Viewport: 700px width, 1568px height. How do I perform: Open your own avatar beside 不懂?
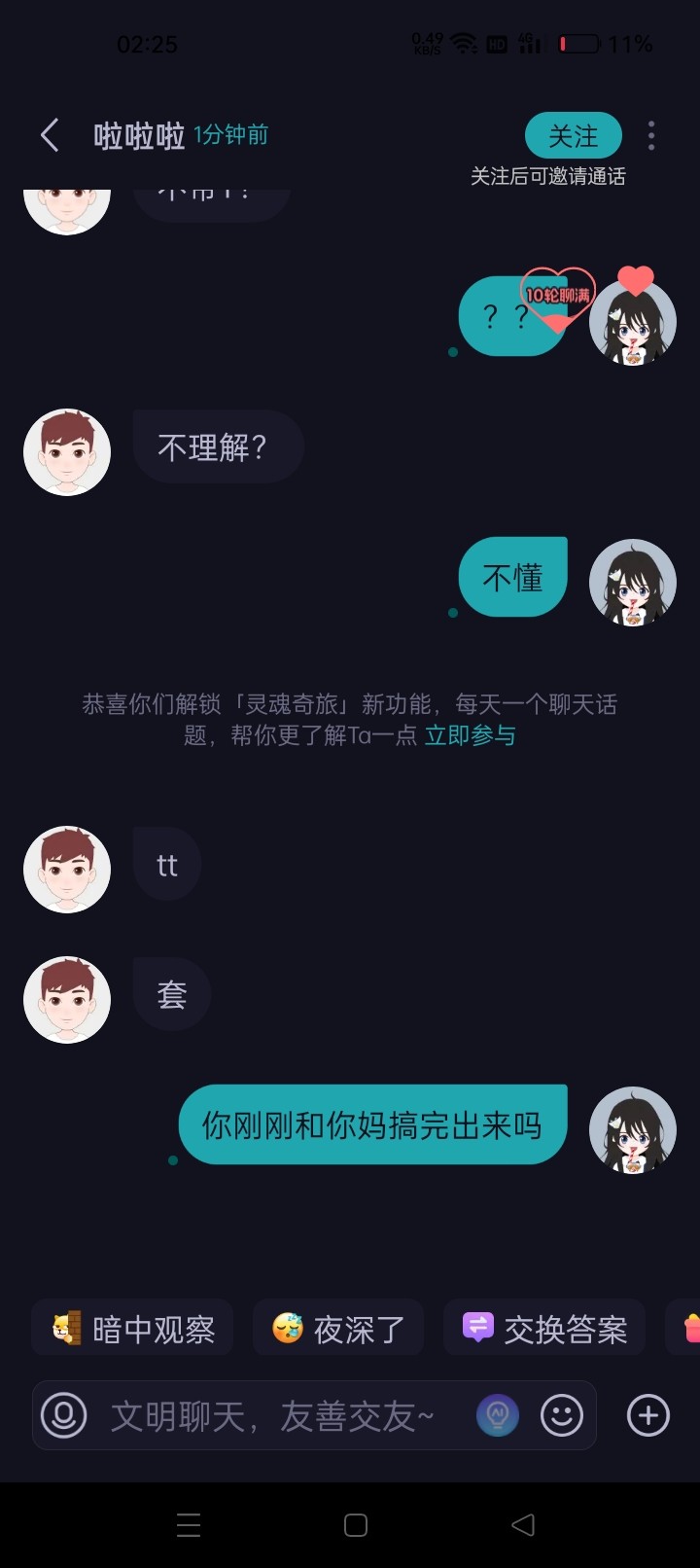click(633, 583)
